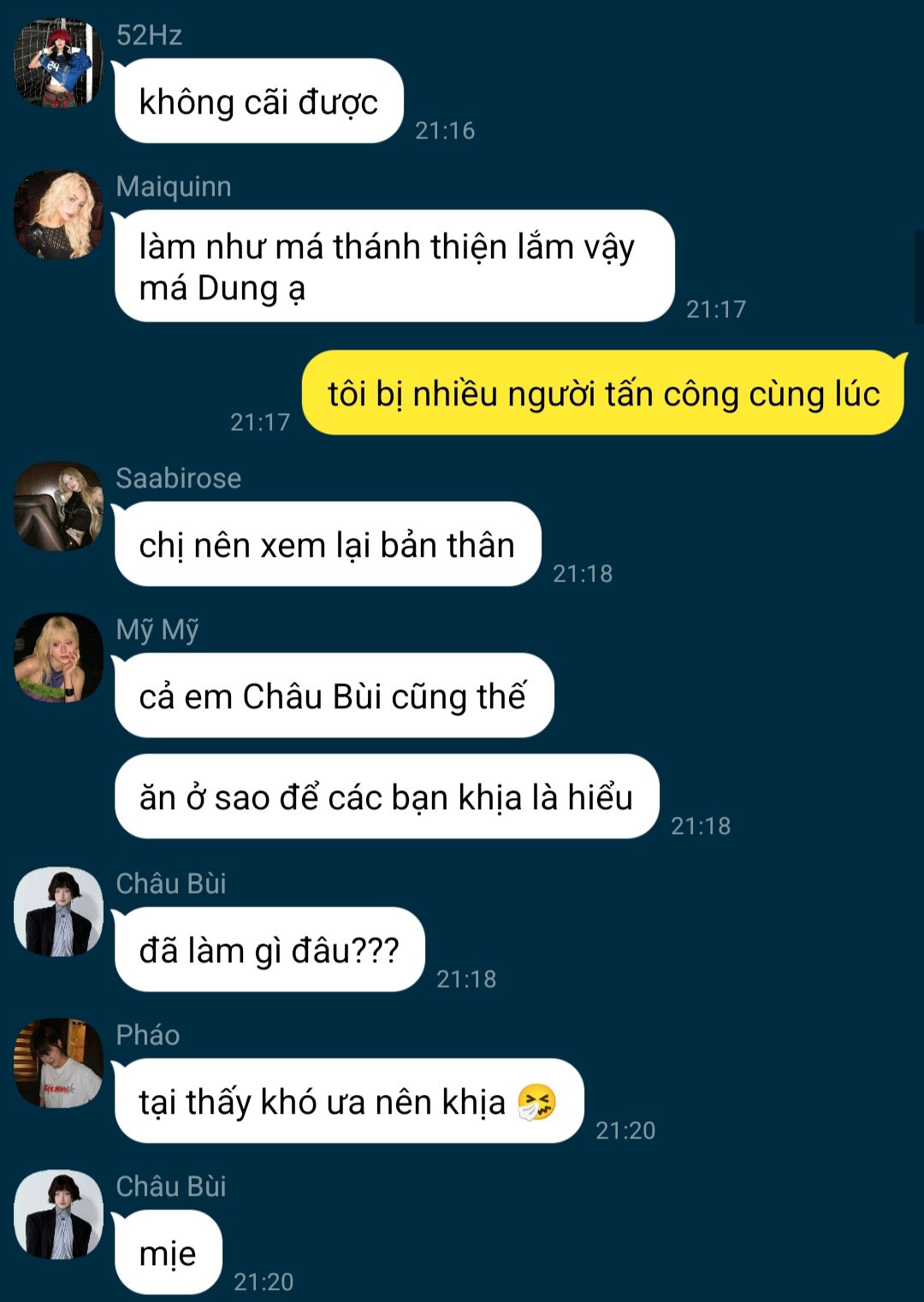Open Châu Bùi's avatar beside 'đã làm gì đâu???'

(x=58, y=912)
